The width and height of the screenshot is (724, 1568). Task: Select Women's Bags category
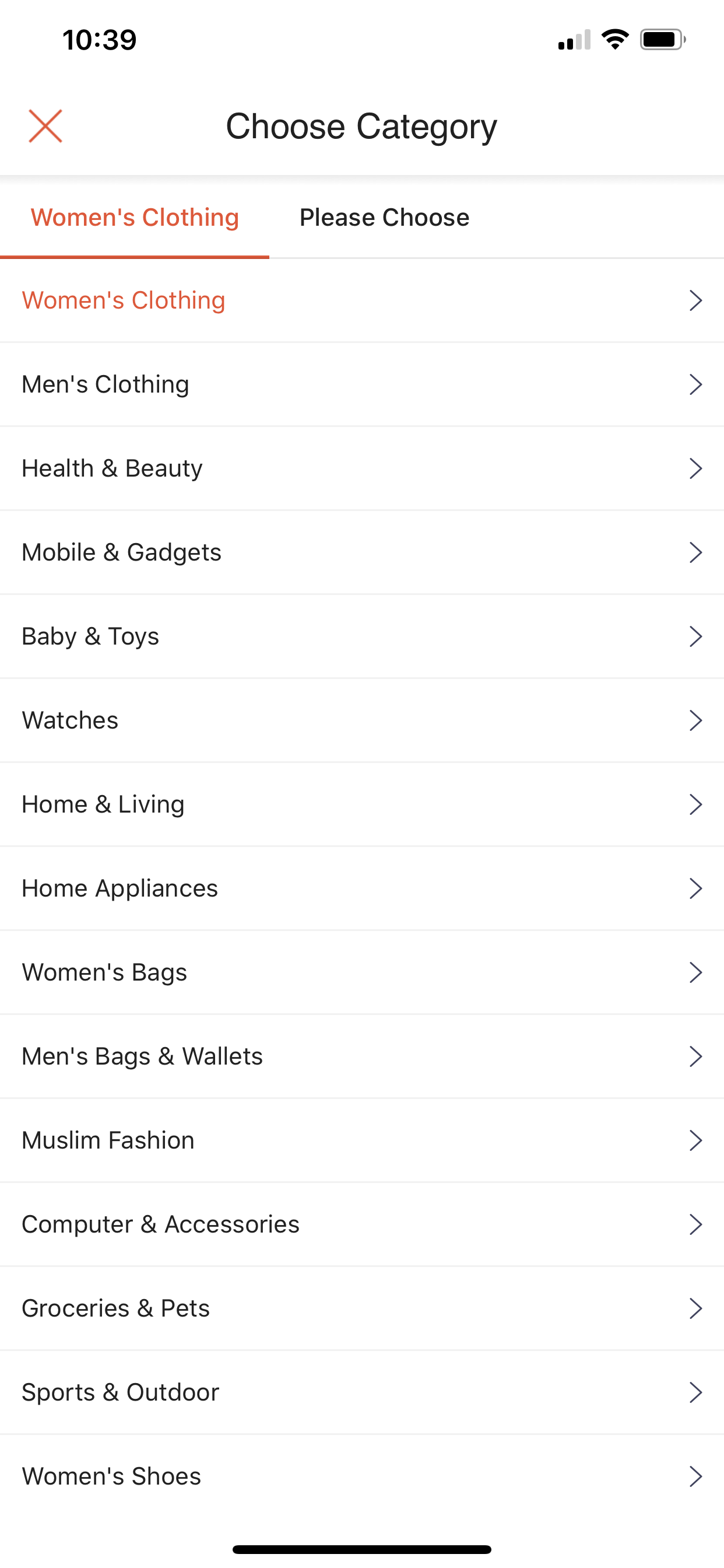point(361,972)
